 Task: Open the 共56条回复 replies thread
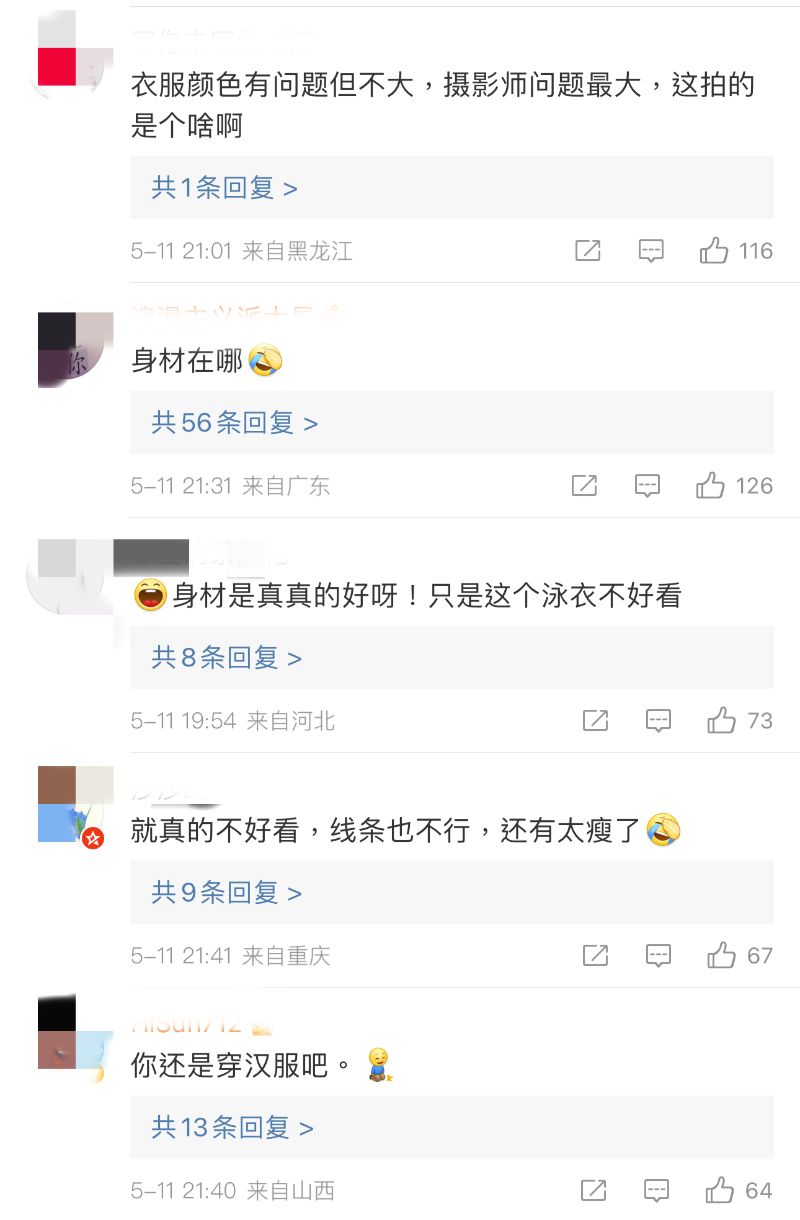click(x=235, y=423)
